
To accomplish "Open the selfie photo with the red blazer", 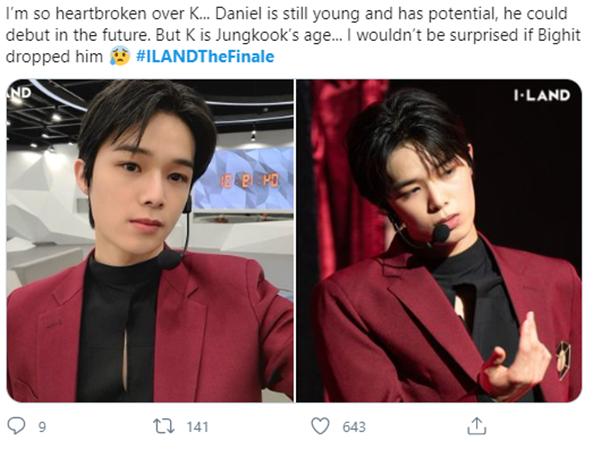I will 150,240.
